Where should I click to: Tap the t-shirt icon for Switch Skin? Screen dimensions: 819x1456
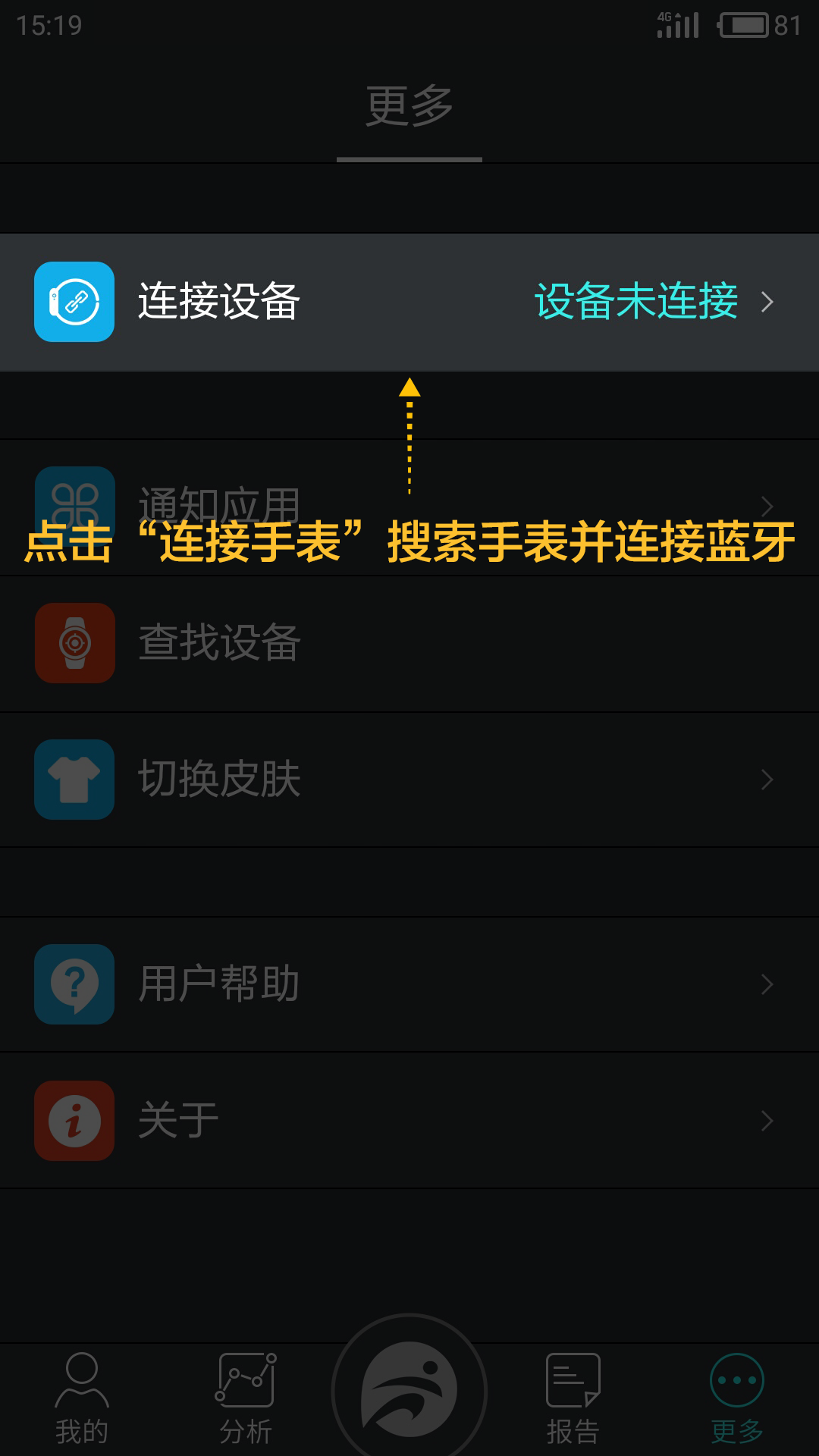[x=74, y=779]
